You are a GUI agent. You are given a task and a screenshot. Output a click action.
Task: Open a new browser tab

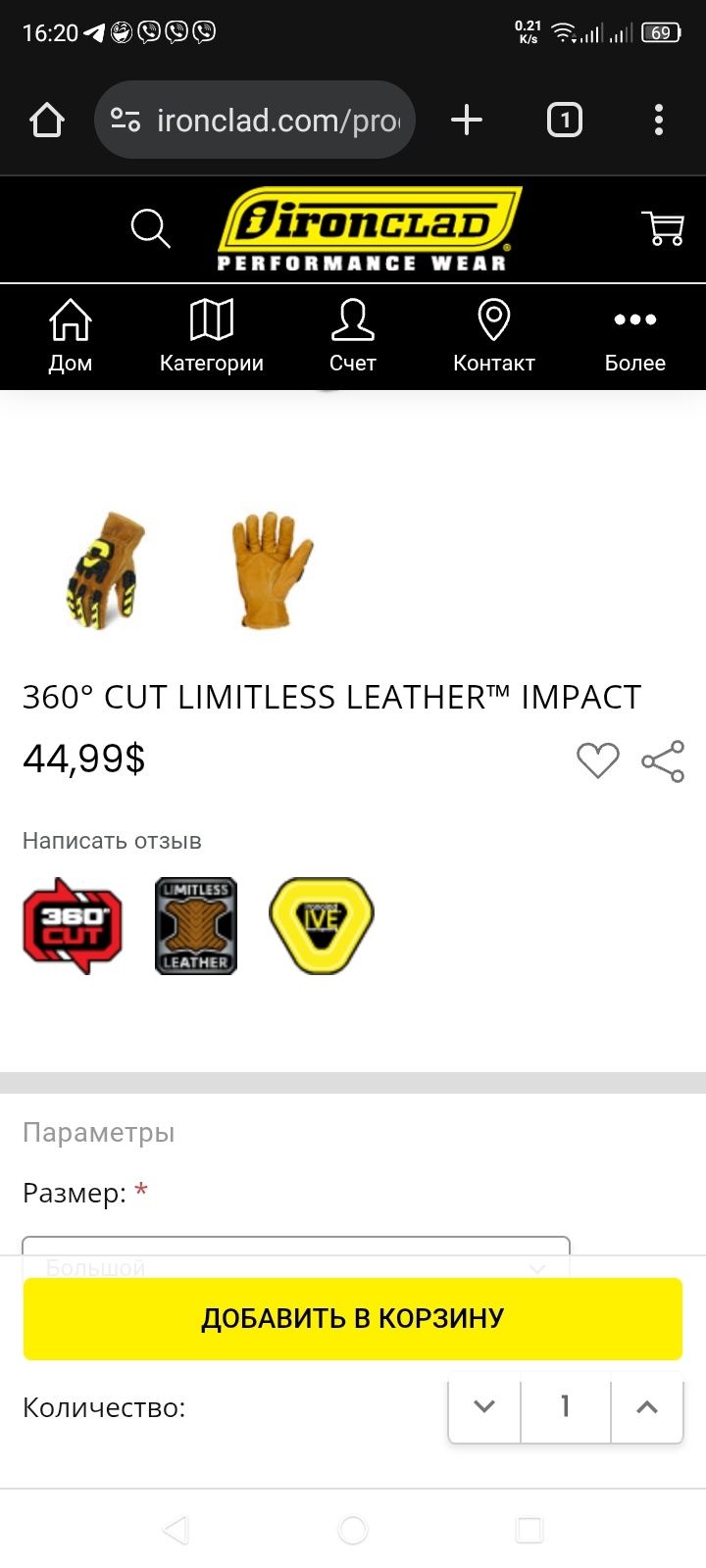467,121
